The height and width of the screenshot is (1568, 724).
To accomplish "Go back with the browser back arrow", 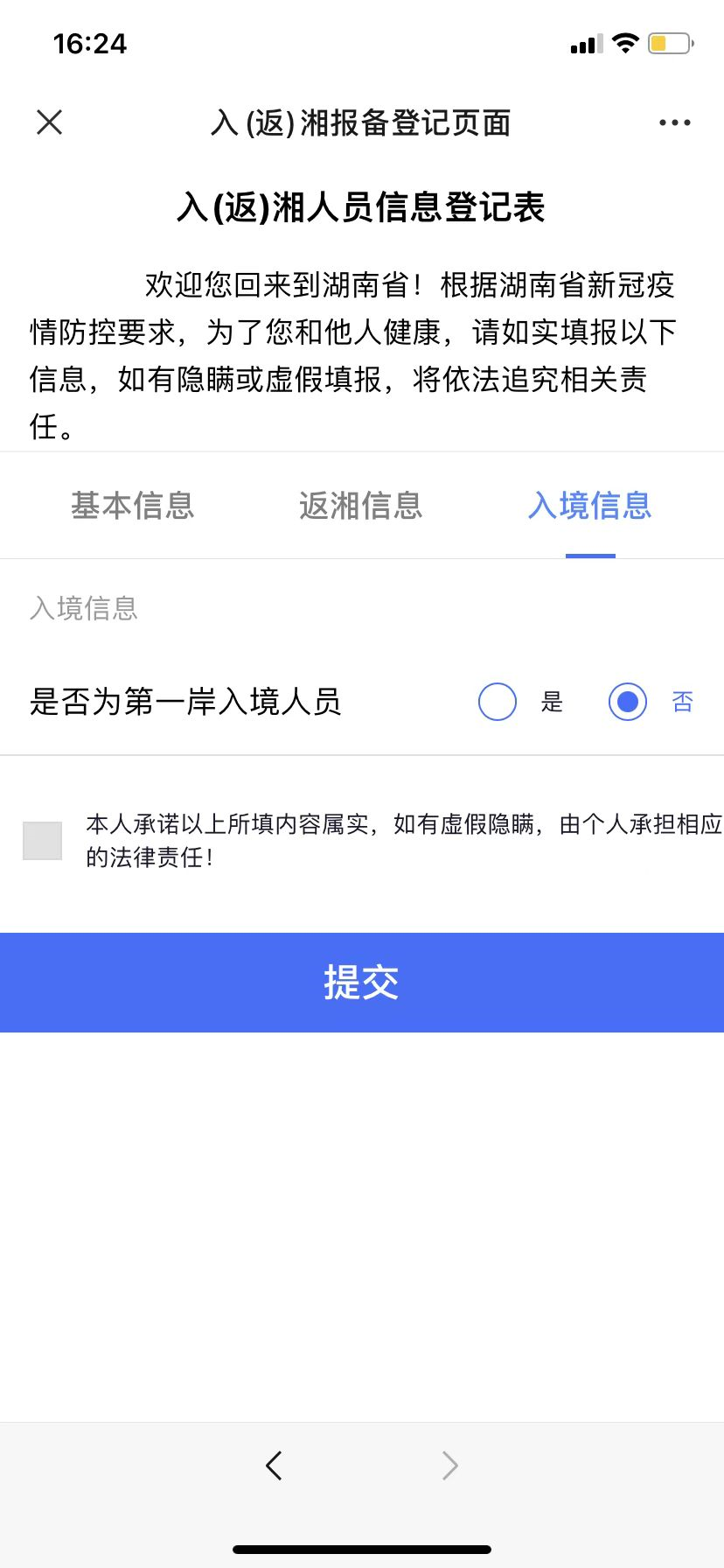I will [274, 1465].
